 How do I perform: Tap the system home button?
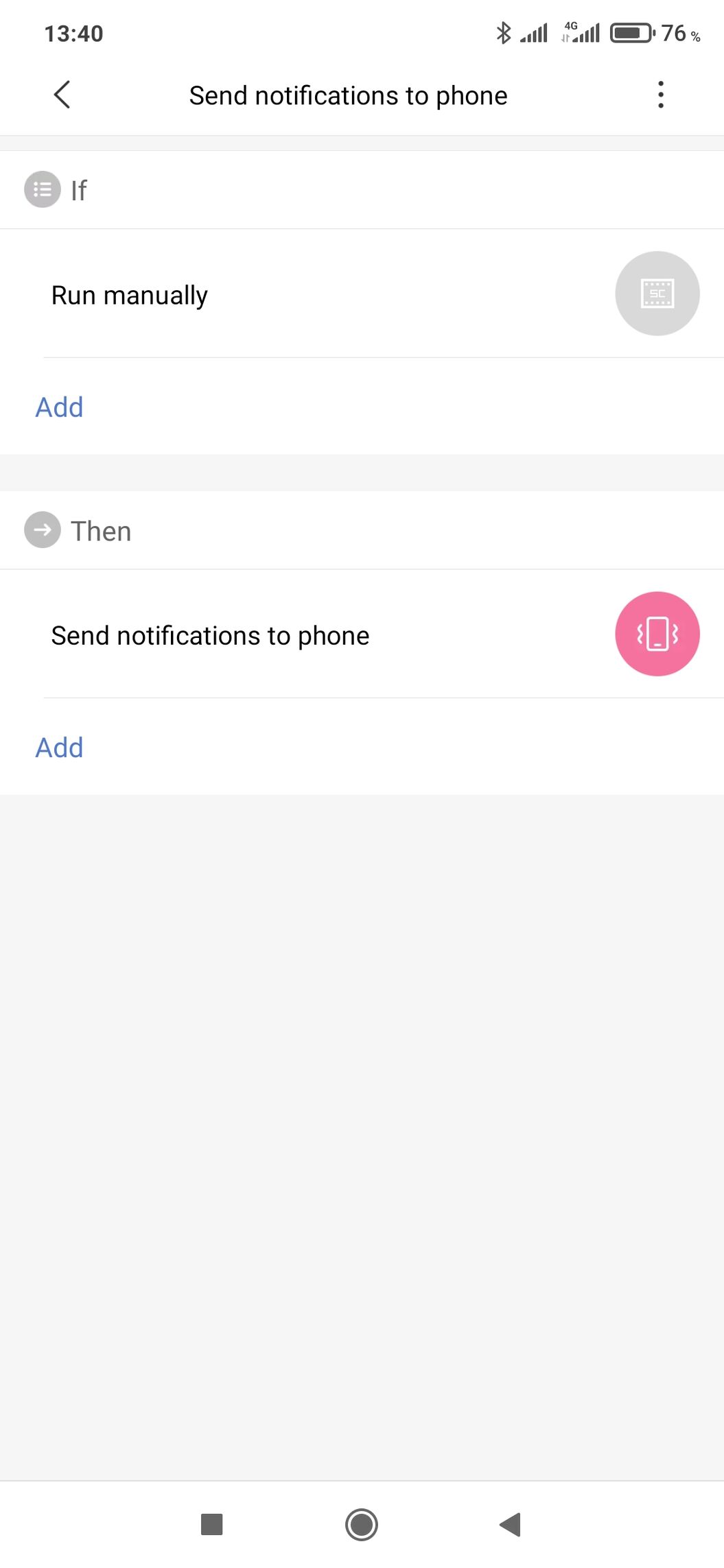(x=362, y=1525)
